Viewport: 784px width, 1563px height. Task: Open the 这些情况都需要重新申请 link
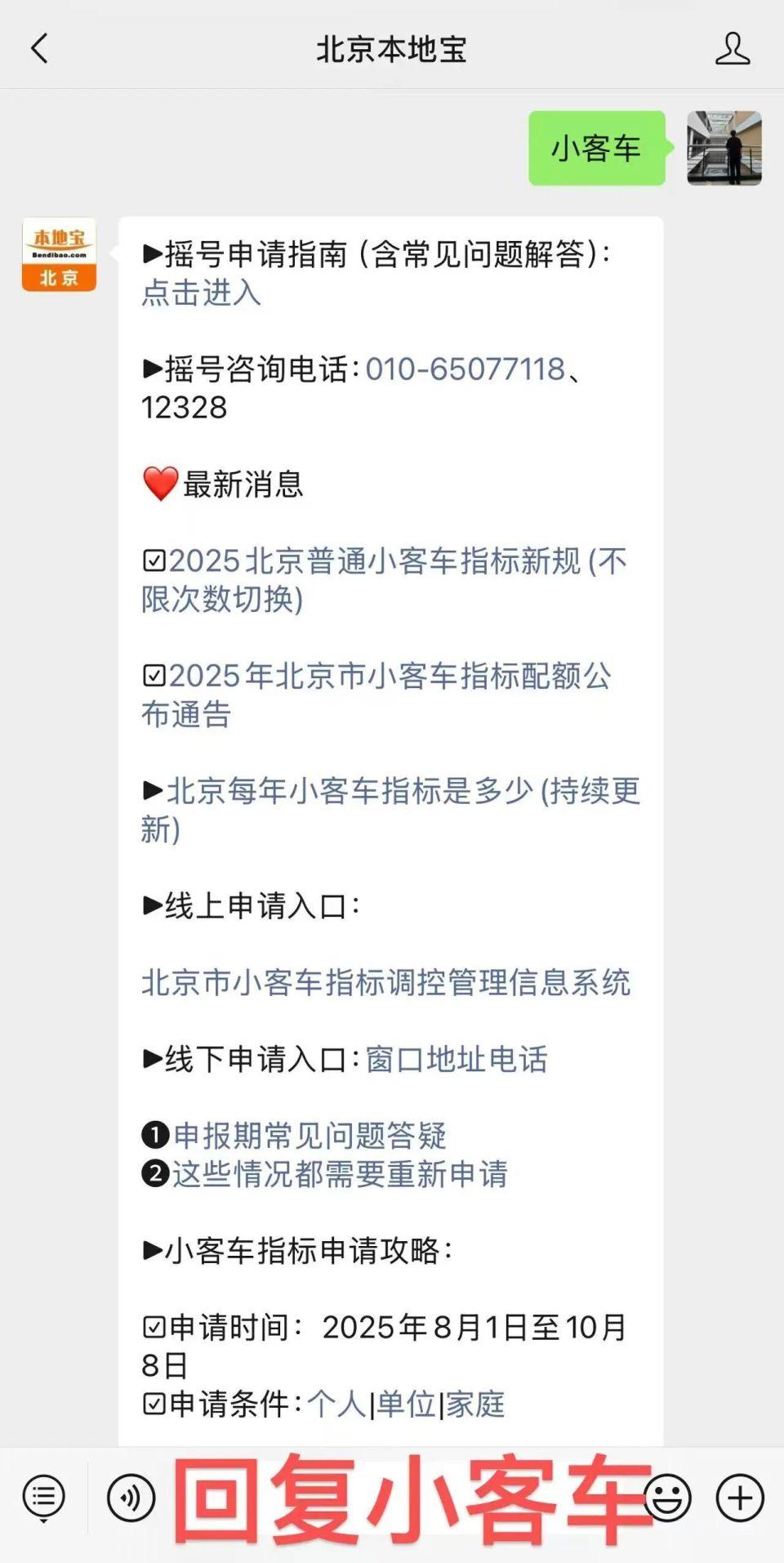[x=340, y=1174]
